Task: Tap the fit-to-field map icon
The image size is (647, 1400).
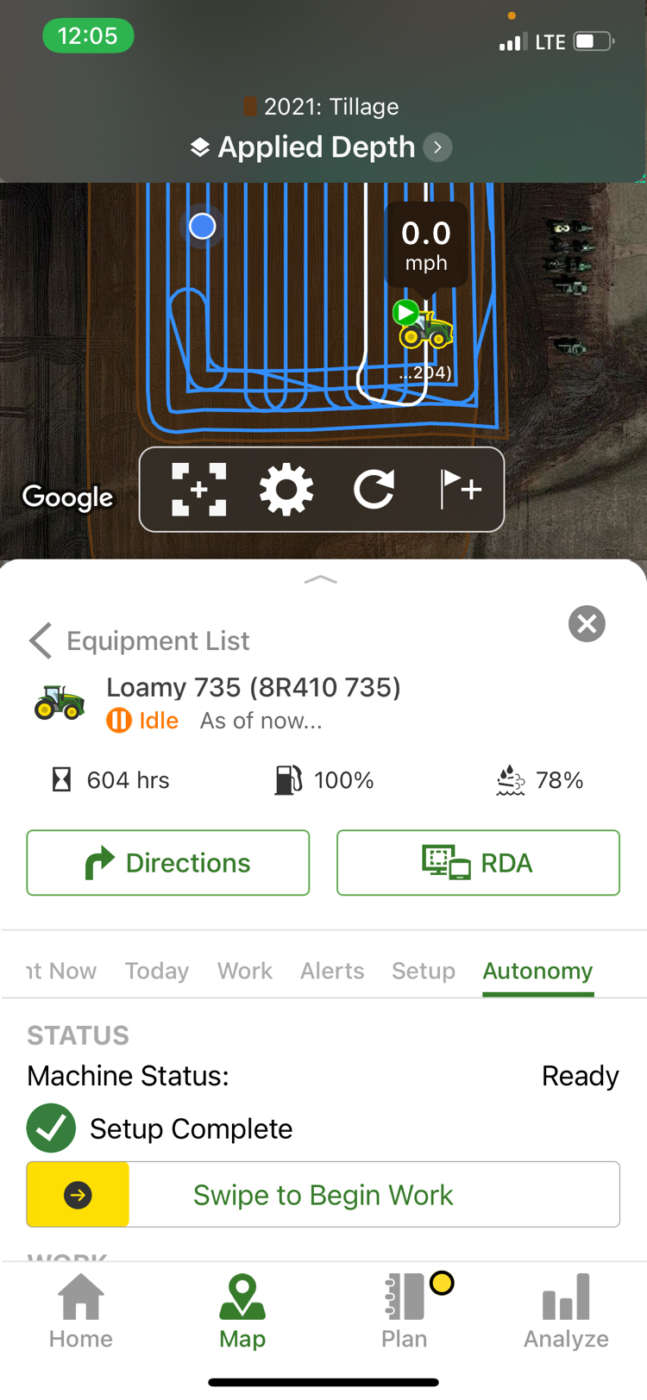Action: click(198, 490)
